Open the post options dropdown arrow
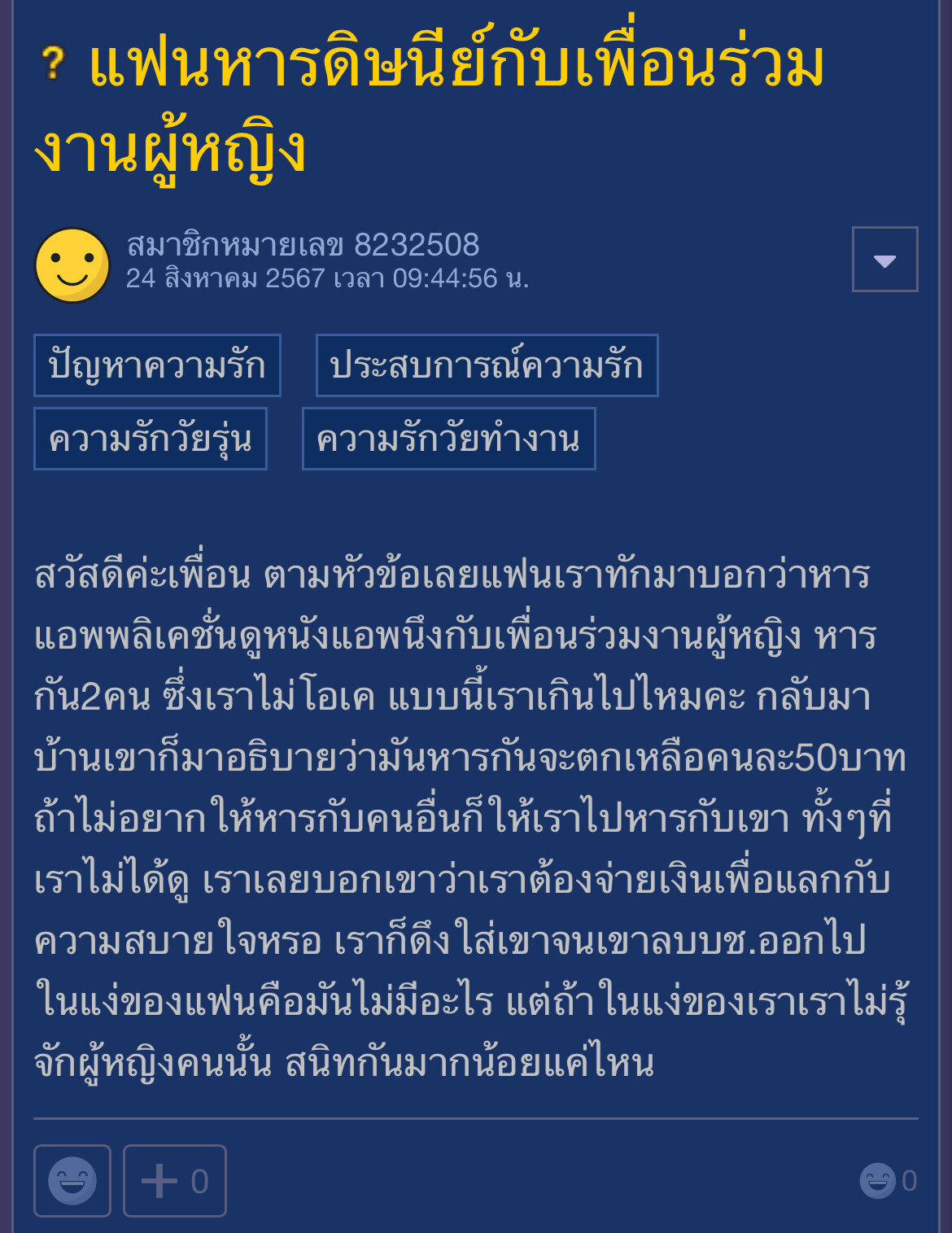 pyautogui.click(x=884, y=260)
